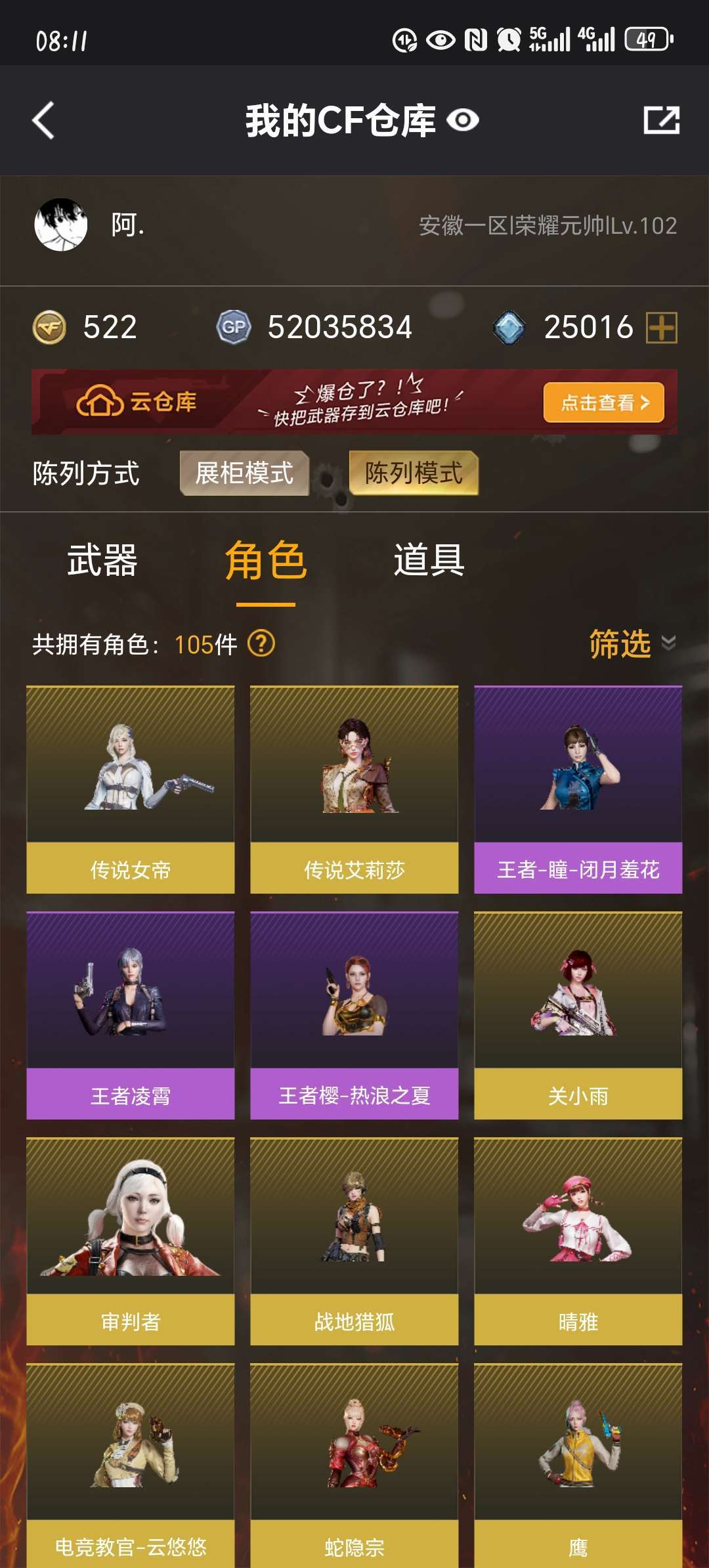709x1568 pixels.
Task: View 王者-瞳-闭月羞花 character
Action: click(x=578, y=790)
